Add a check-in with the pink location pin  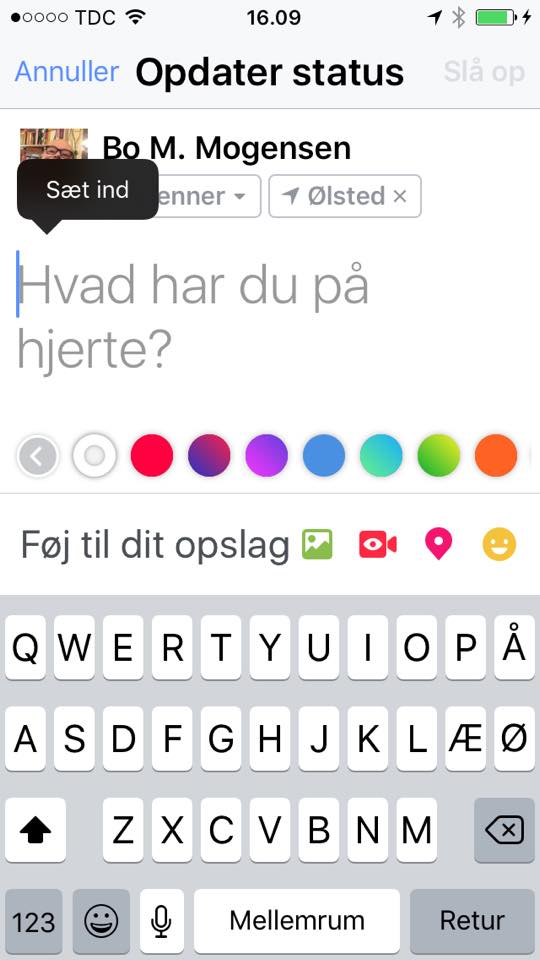(x=438, y=544)
